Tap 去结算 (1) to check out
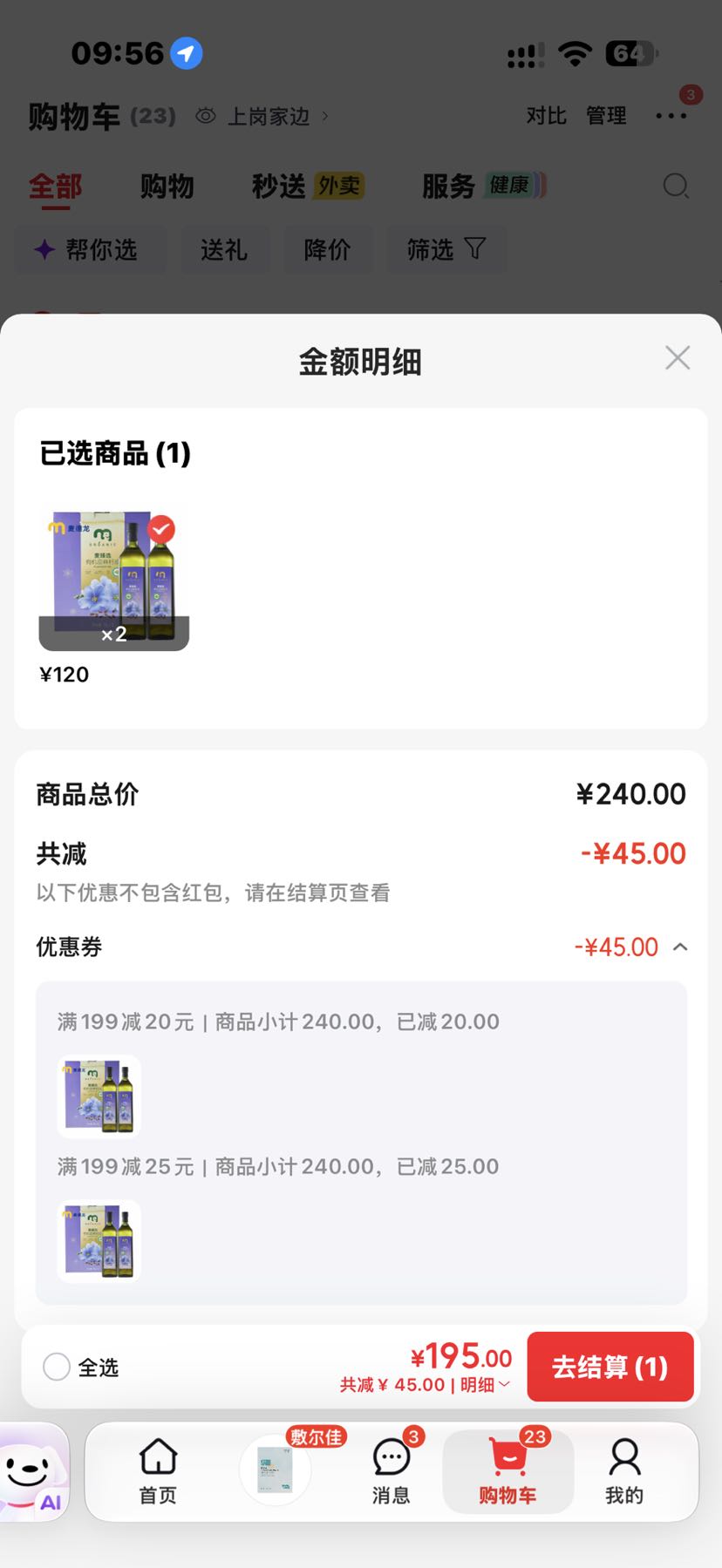The image size is (722, 1568). pyautogui.click(x=610, y=1367)
